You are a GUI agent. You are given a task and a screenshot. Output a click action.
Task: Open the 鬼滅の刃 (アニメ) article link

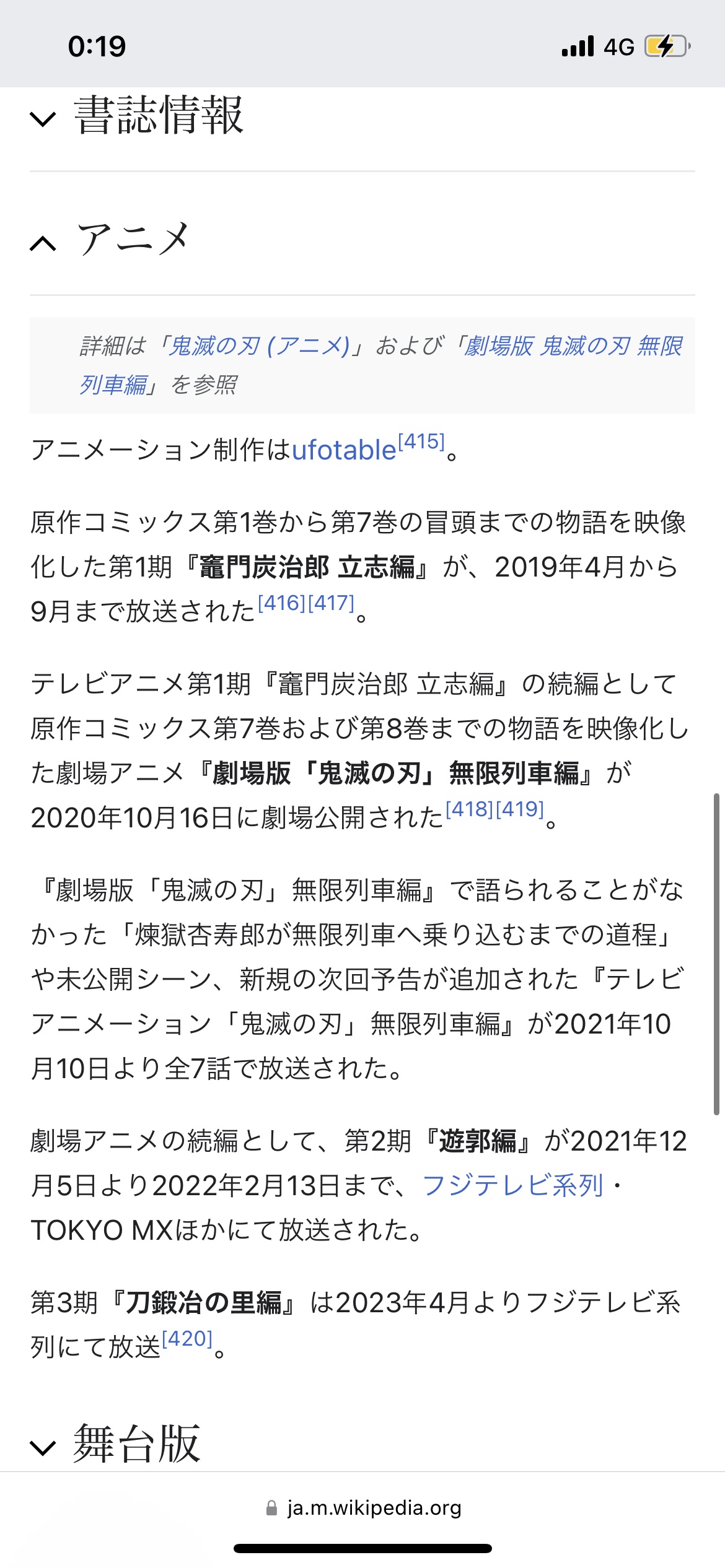260,346
